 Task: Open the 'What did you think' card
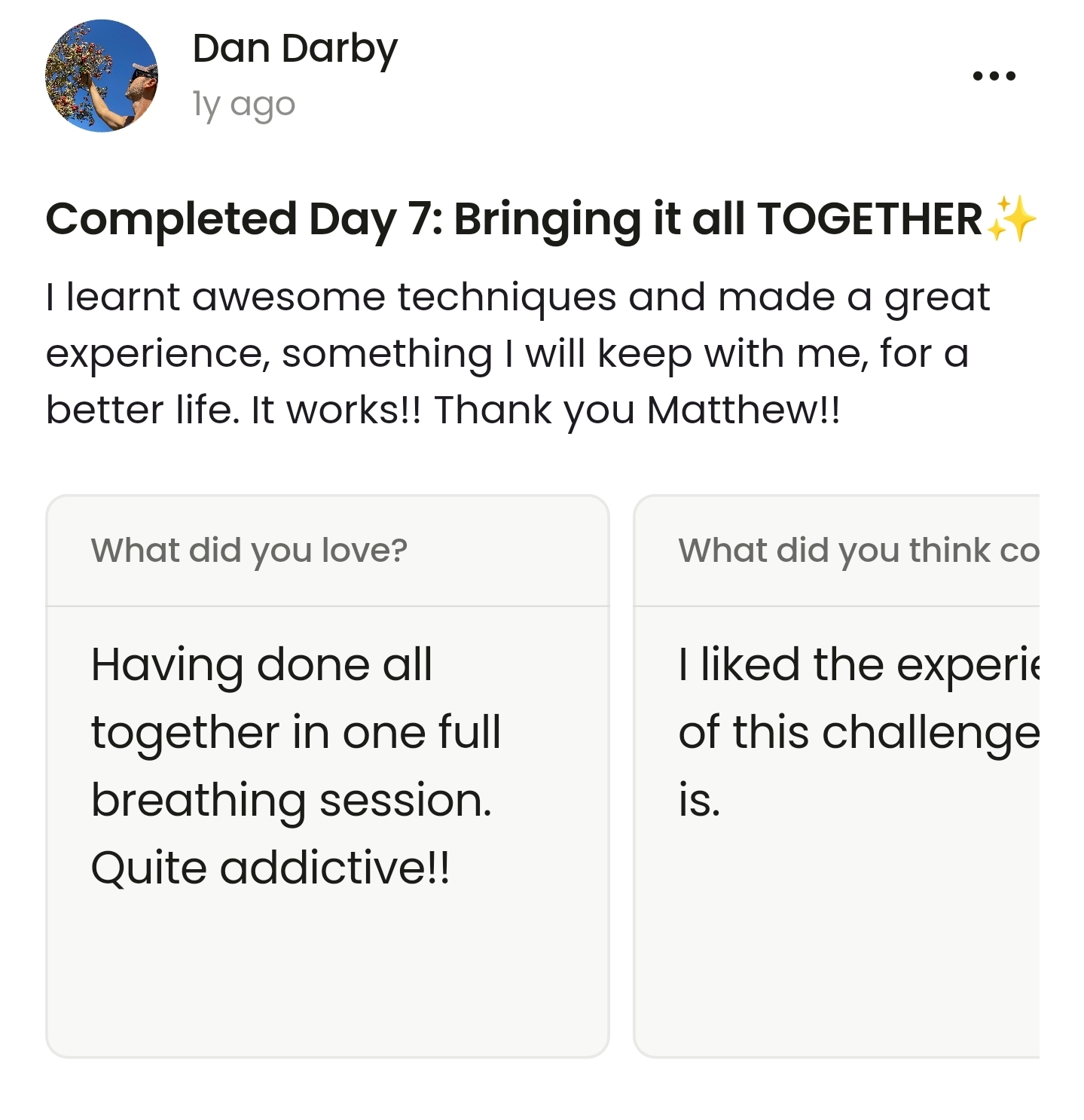coord(836,776)
